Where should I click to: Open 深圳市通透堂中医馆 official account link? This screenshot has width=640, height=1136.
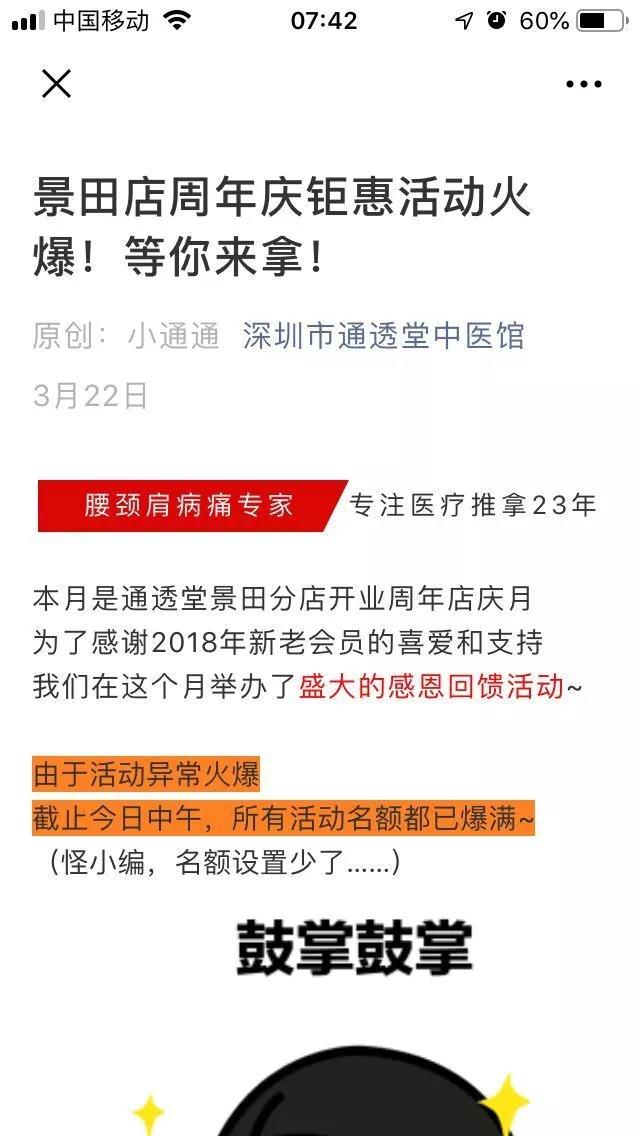(x=383, y=336)
